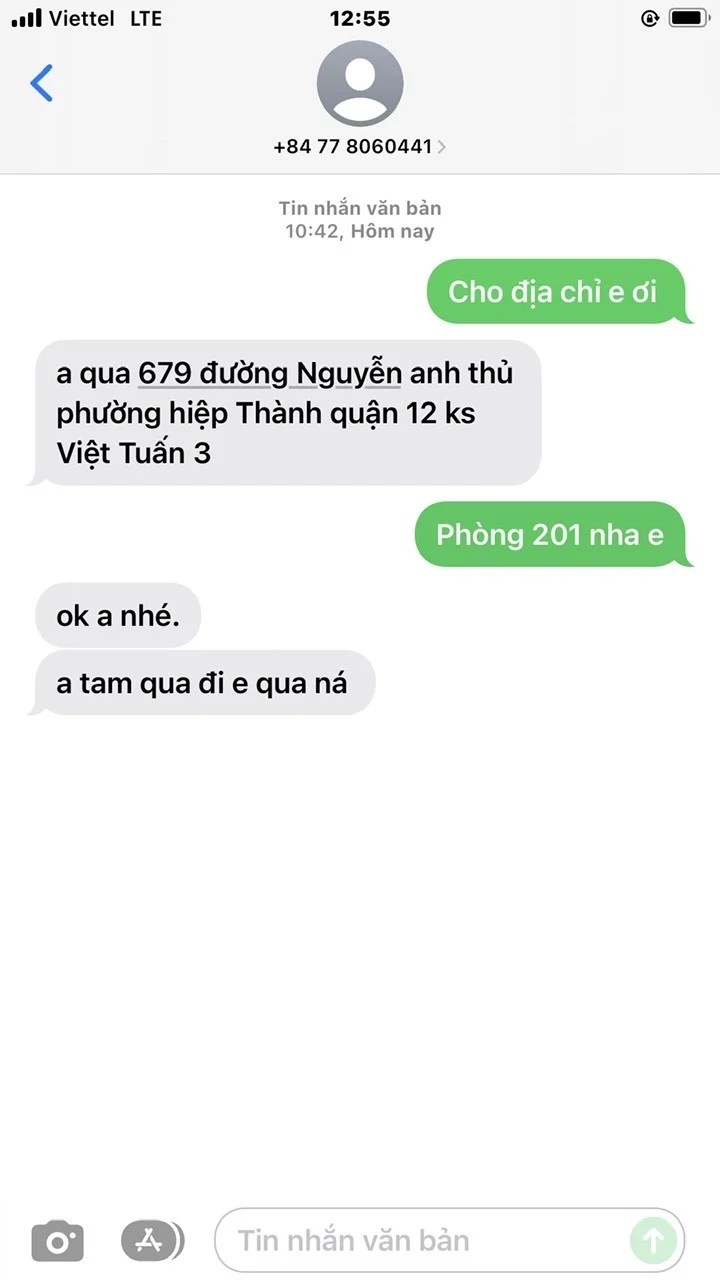Focus the Tin nhắn văn bản text field
This screenshot has height=1280, width=720.
420,1241
